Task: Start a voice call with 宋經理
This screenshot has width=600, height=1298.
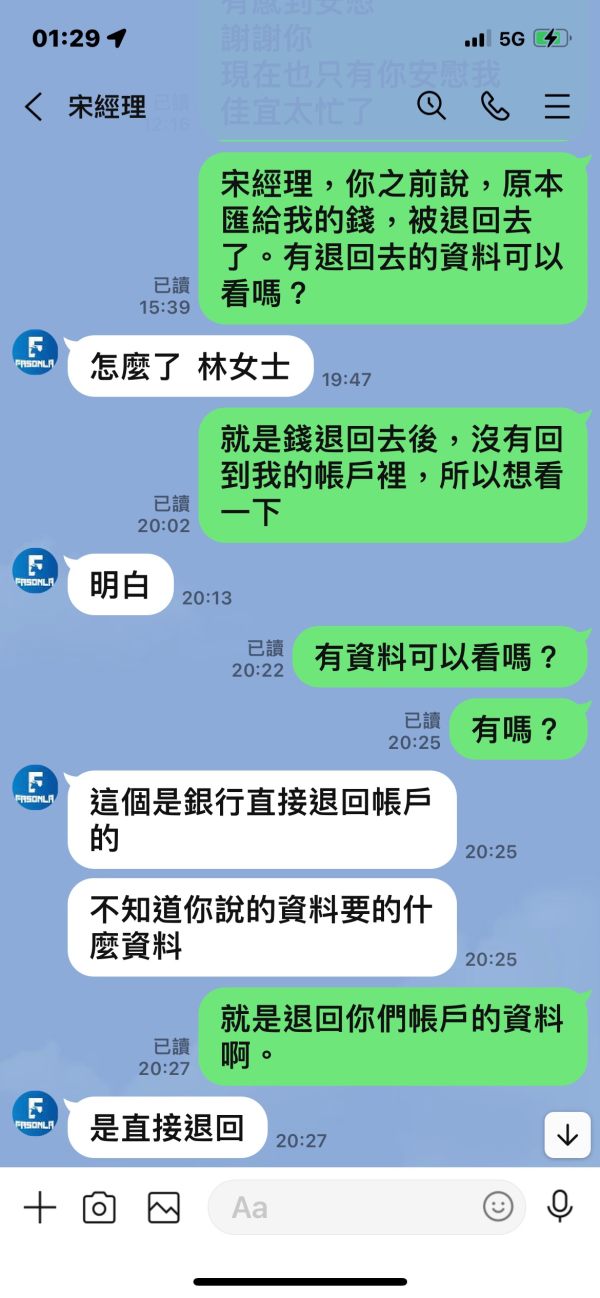Action: [x=495, y=106]
